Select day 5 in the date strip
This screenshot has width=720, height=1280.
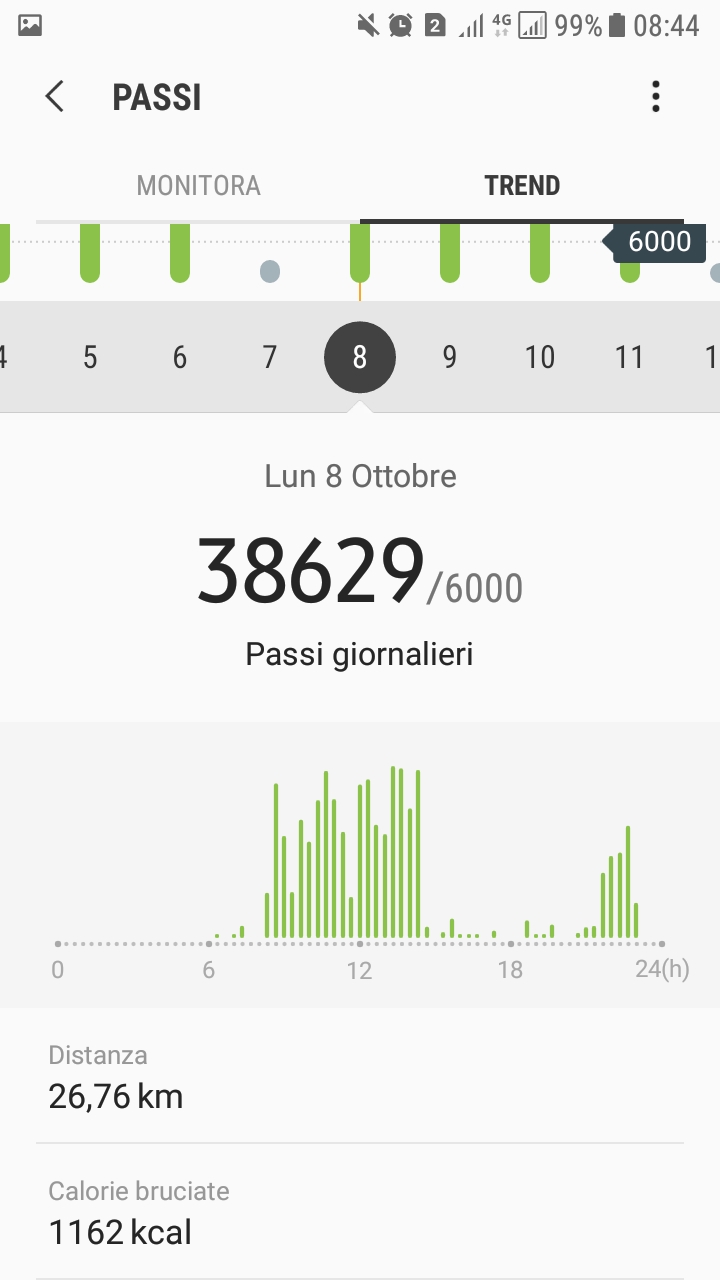90,357
